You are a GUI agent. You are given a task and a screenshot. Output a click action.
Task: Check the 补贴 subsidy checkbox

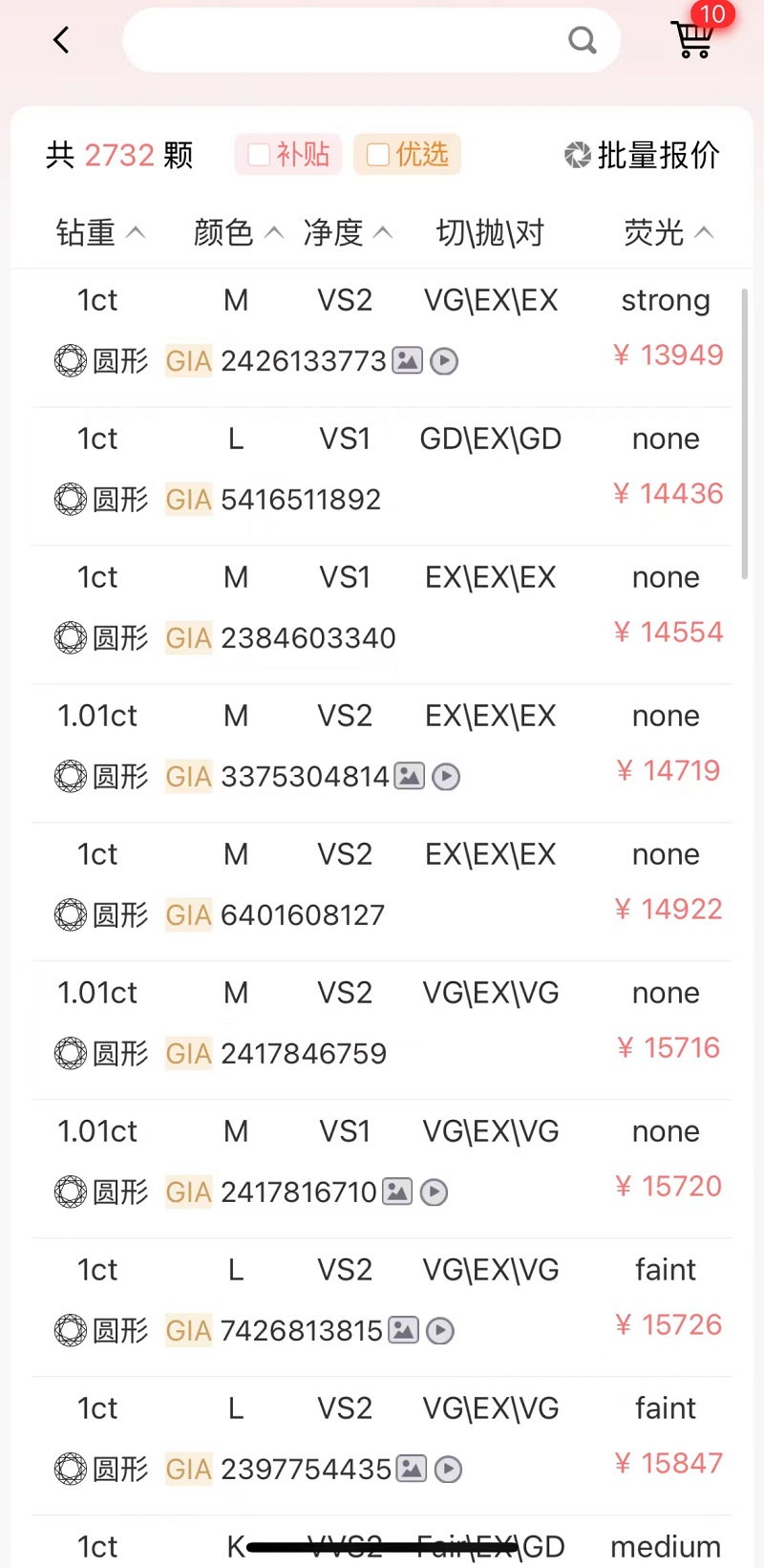pos(260,155)
